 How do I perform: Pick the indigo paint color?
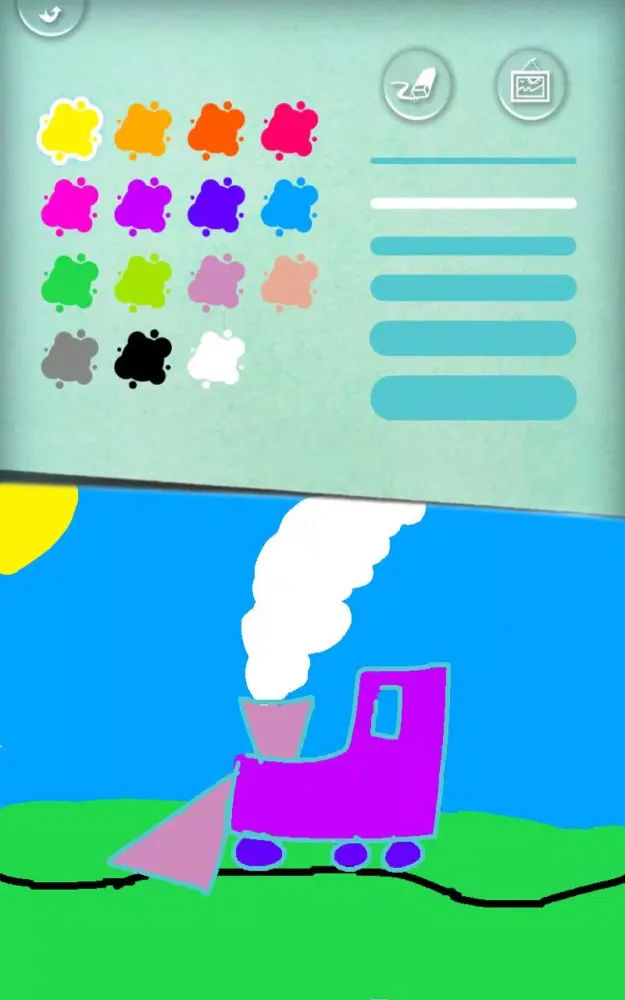tap(216, 207)
